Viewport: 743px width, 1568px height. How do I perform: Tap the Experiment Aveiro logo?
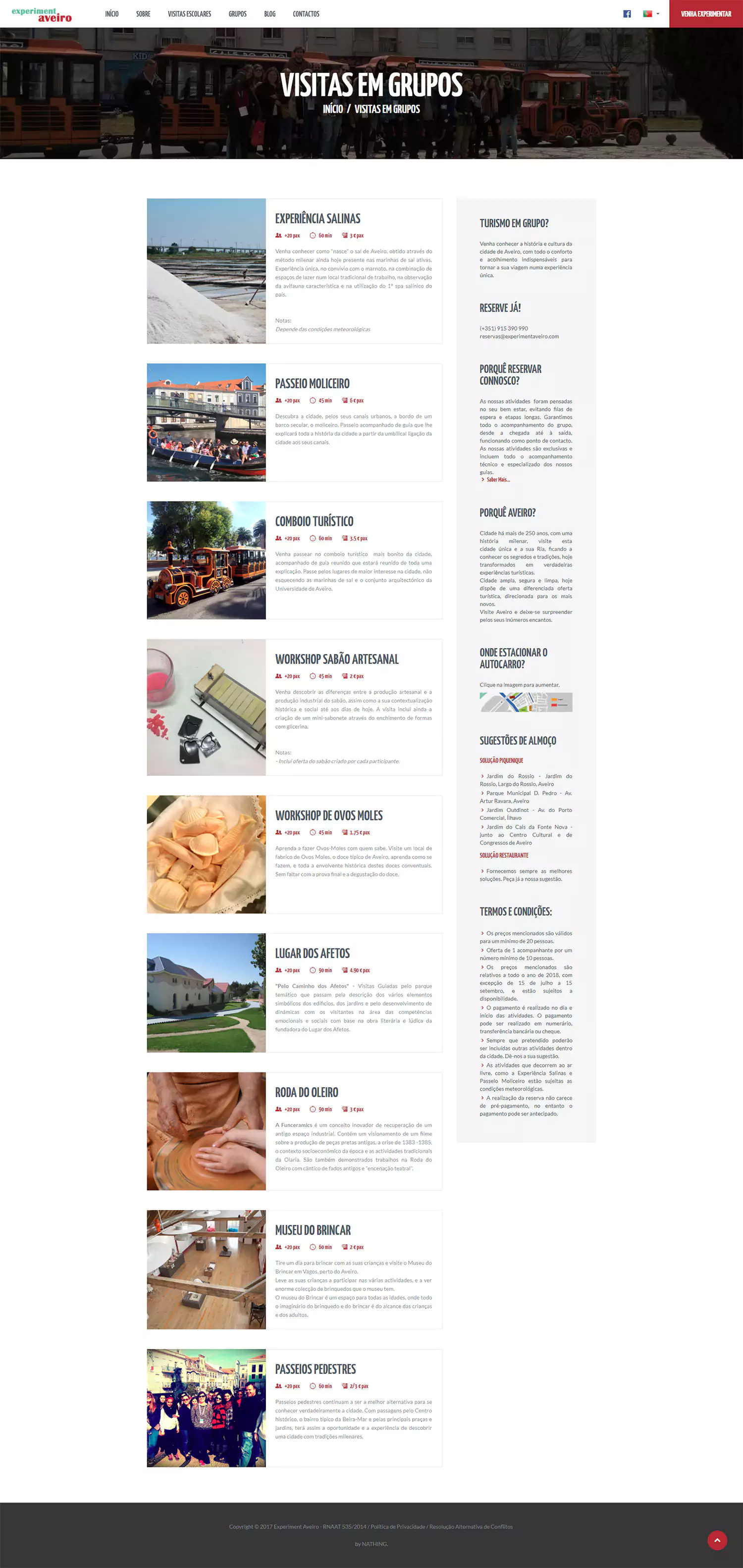(42, 15)
